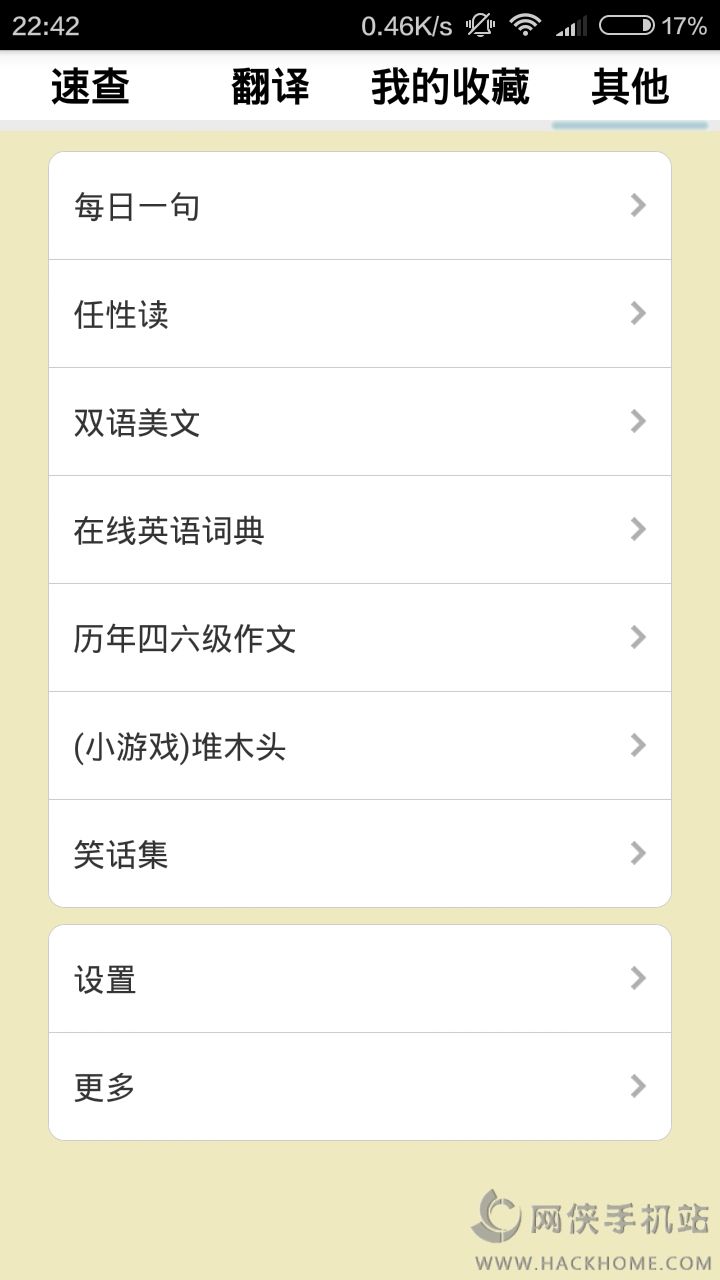Open 在线英语词典
This screenshot has height=1280, width=720.
point(360,530)
